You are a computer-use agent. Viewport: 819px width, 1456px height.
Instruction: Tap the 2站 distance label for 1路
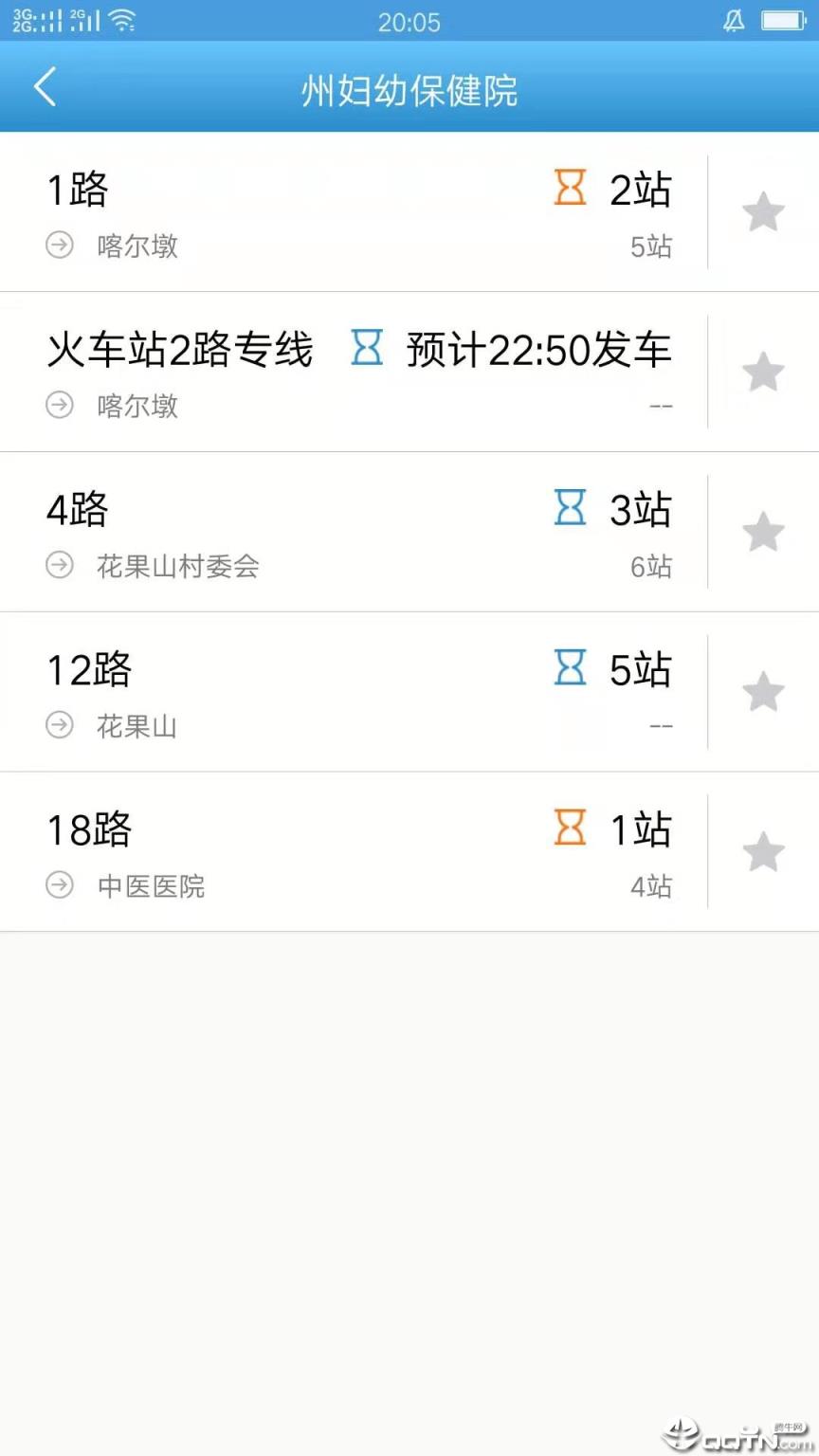pyautogui.click(x=640, y=189)
